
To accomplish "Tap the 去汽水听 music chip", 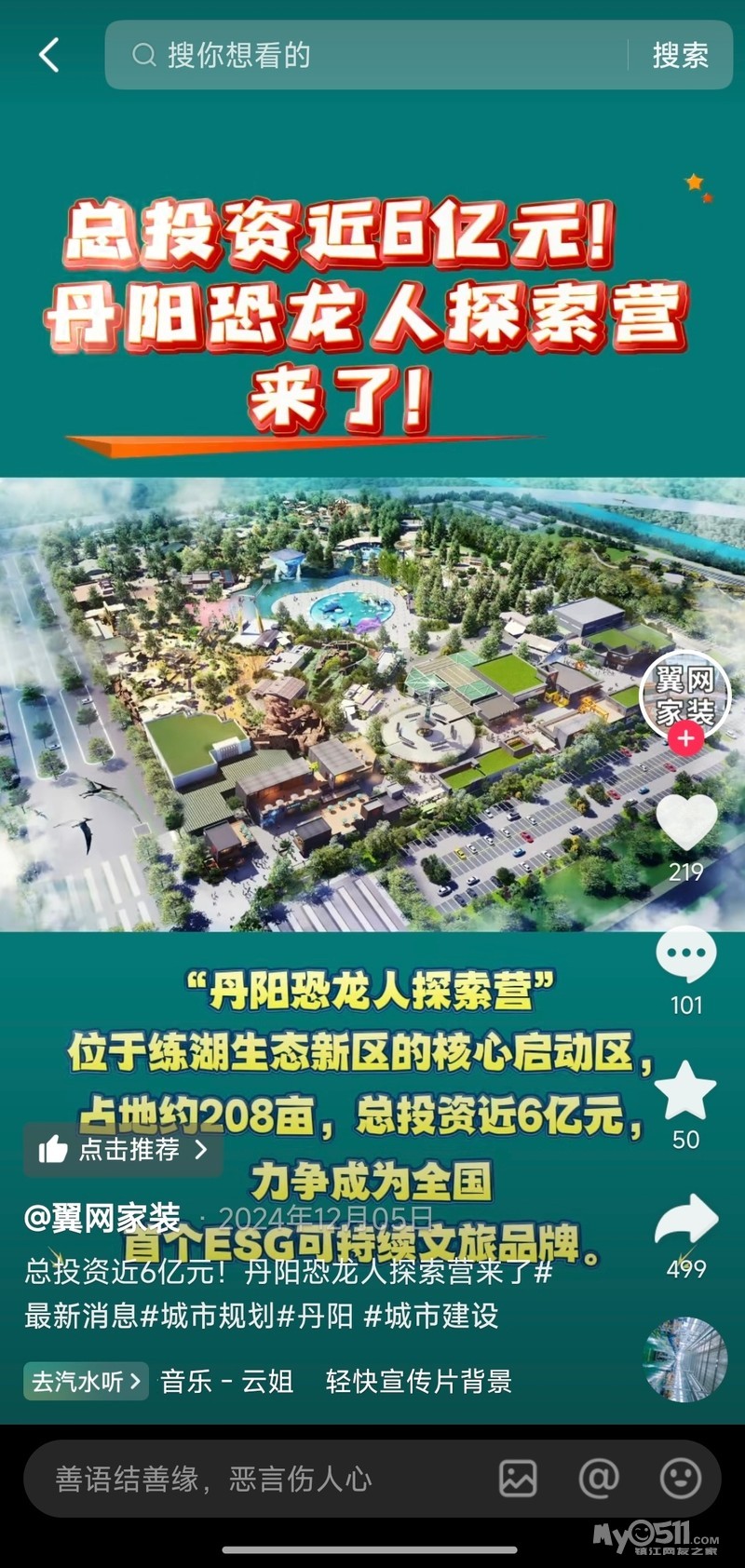I will [86, 1381].
